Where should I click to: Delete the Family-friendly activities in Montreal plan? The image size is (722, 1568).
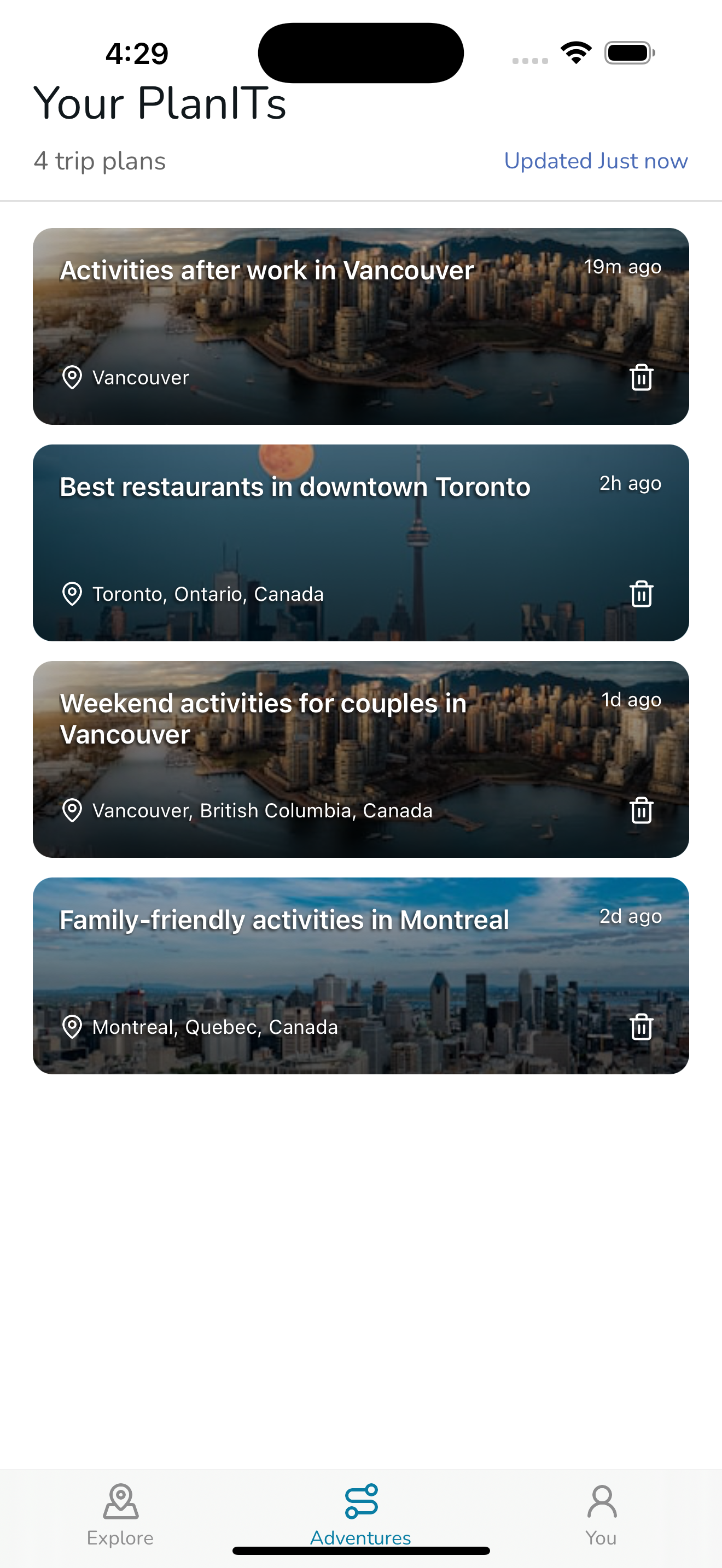641,1027
